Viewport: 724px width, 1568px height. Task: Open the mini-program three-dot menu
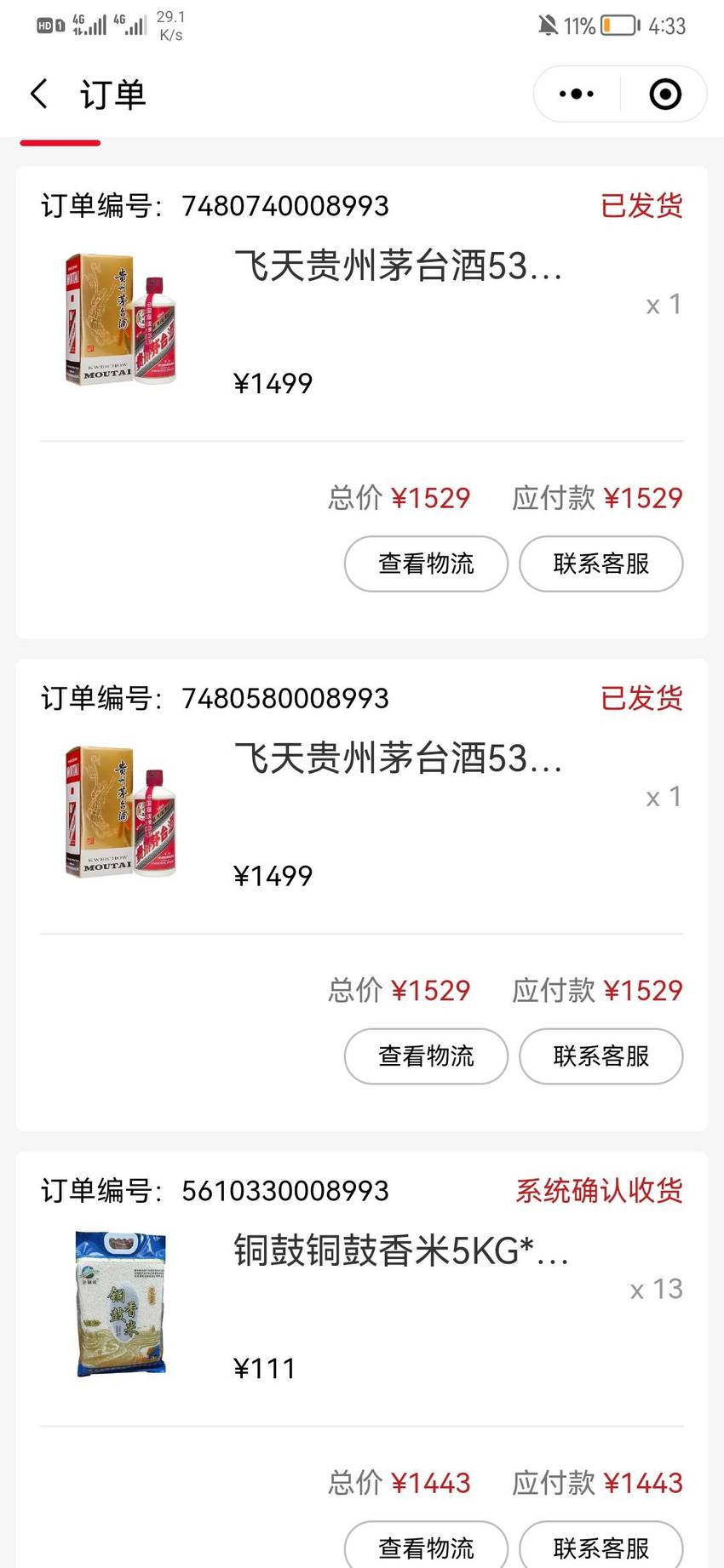click(x=577, y=94)
